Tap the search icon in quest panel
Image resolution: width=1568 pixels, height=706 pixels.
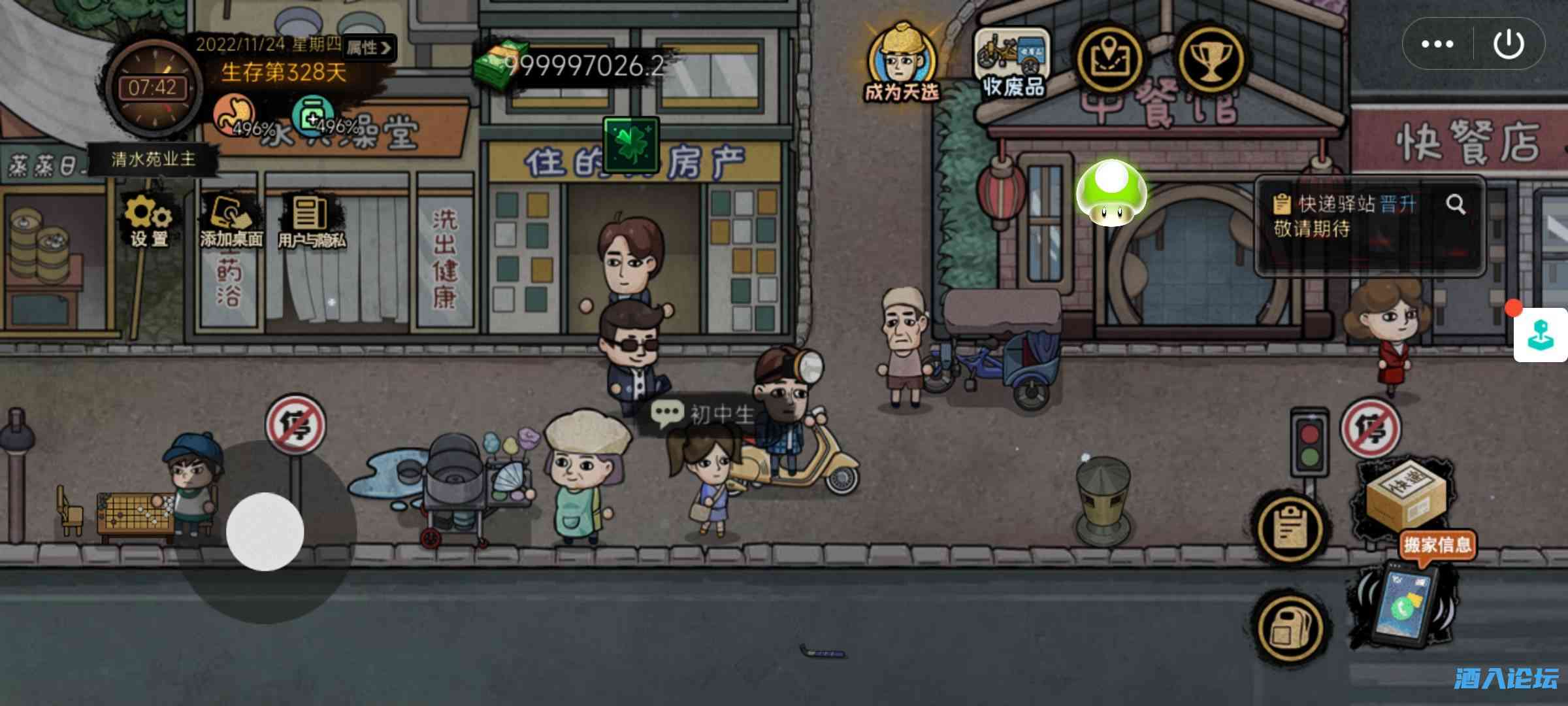[x=1456, y=205]
